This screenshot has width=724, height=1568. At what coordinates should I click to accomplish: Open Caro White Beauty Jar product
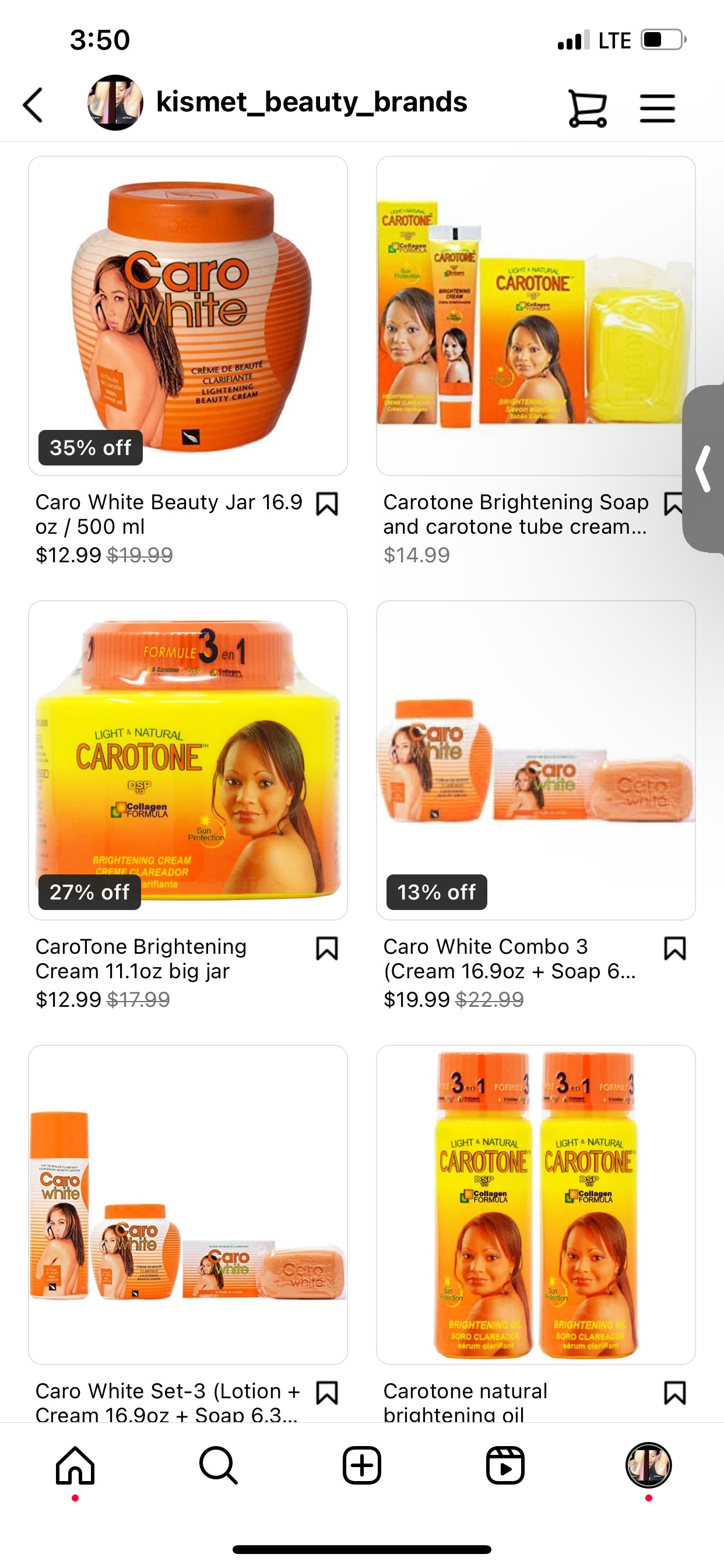click(188, 316)
